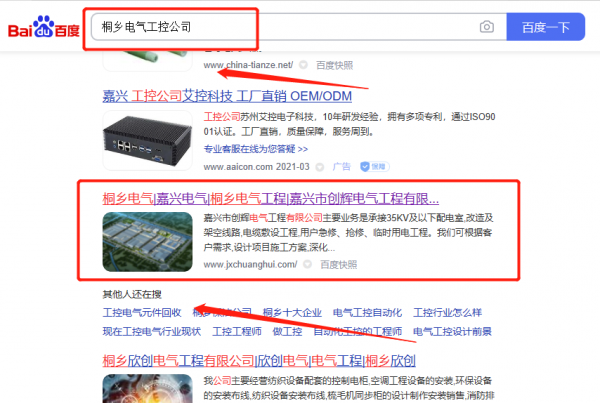The width and height of the screenshot is (600, 403).
Task: Search related term 工控行业怎么样
Action: pyautogui.click(x=447, y=312)
